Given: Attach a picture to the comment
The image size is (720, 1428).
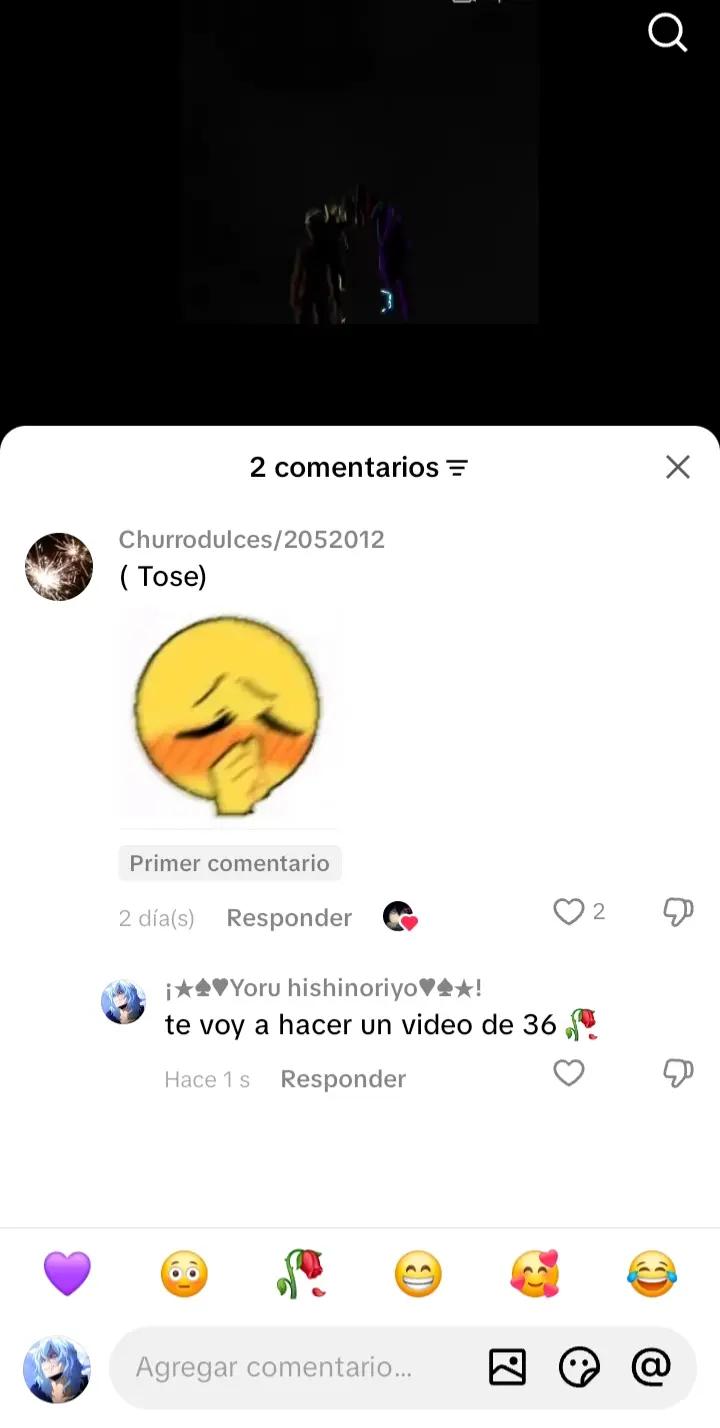Looking at the screenshot, I should (x=507, y=1367).
